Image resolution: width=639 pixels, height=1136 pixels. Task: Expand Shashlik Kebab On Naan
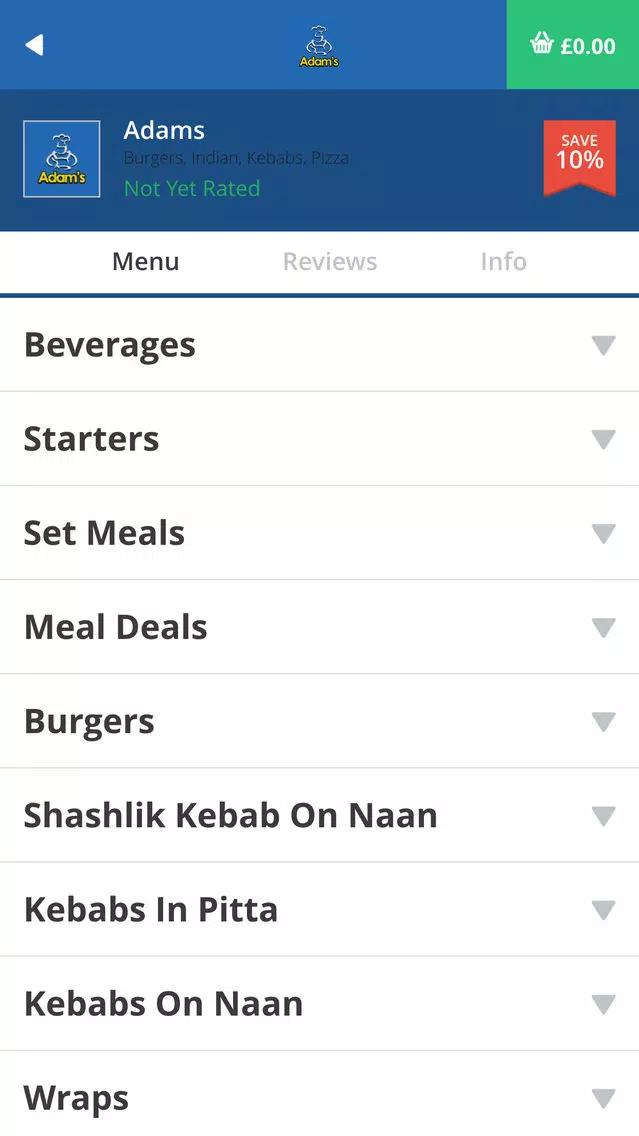pyautogui.click(x=320, y=816)
